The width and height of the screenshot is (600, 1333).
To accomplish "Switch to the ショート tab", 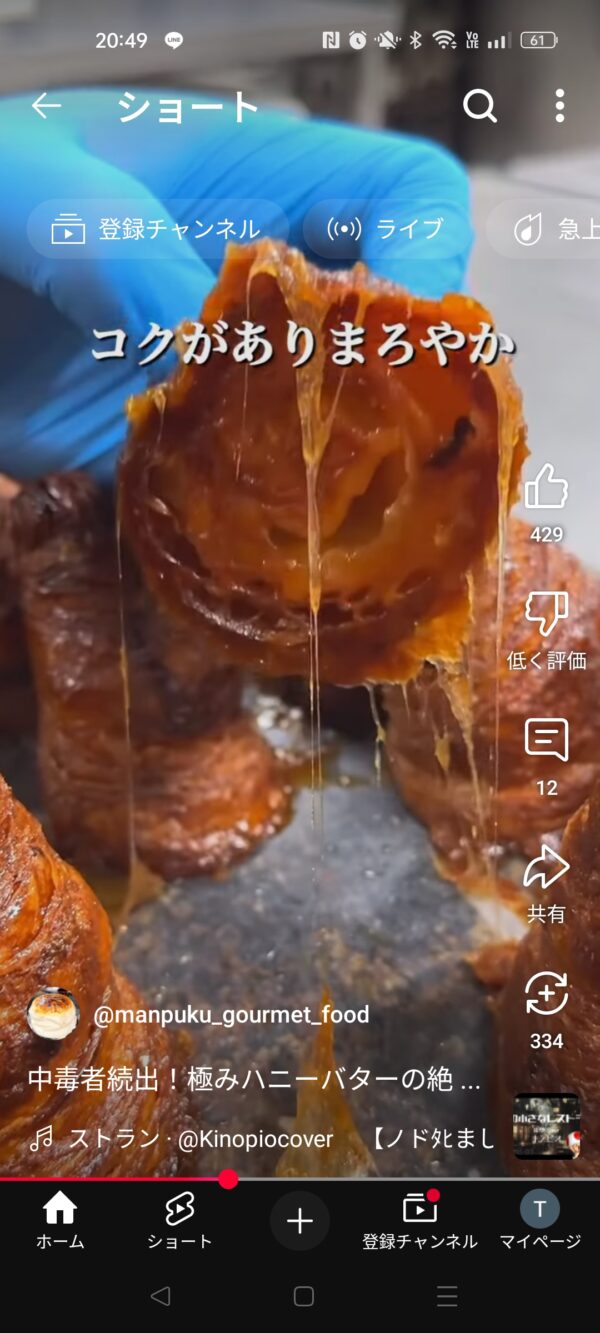I will click(x=180, y=1222).
